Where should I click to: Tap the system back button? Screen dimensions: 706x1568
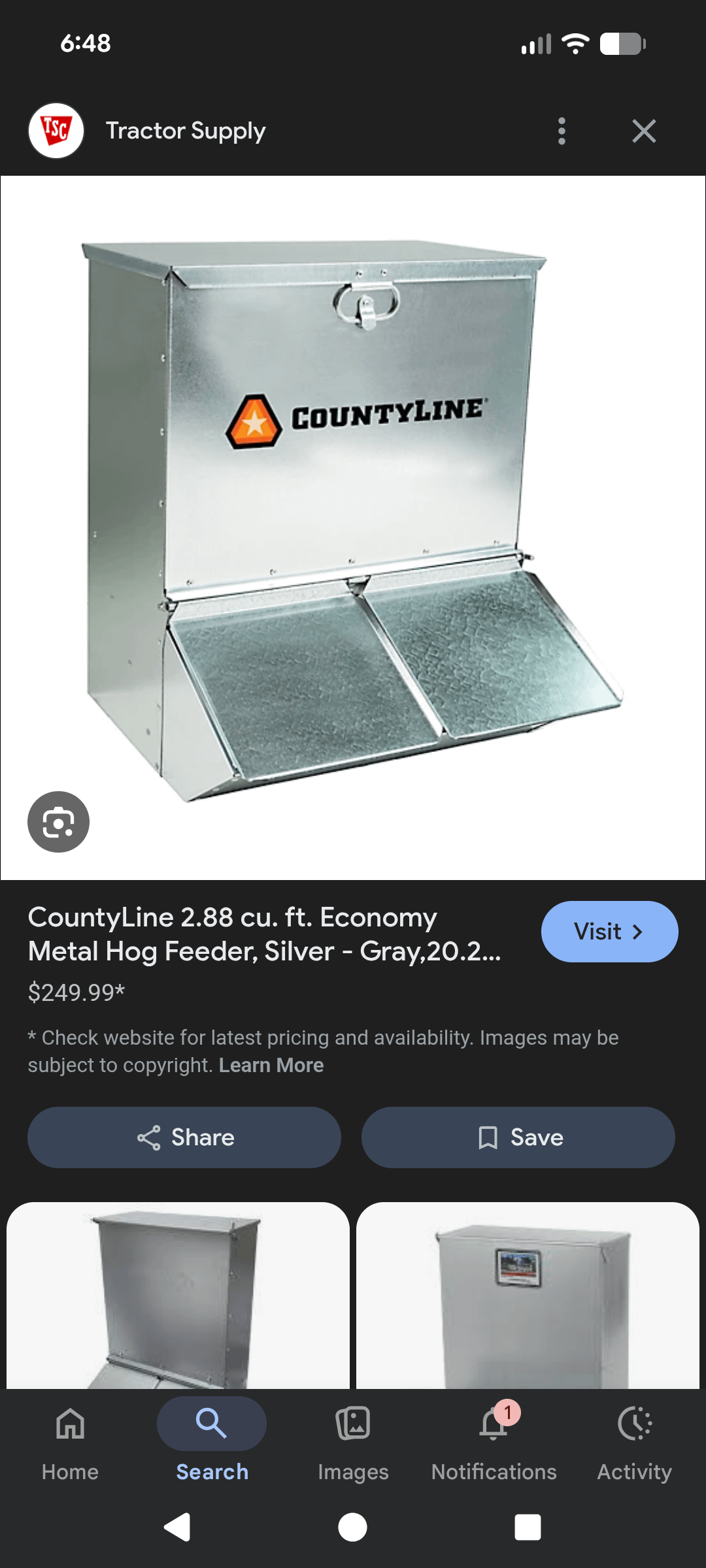pos(177,1527)
